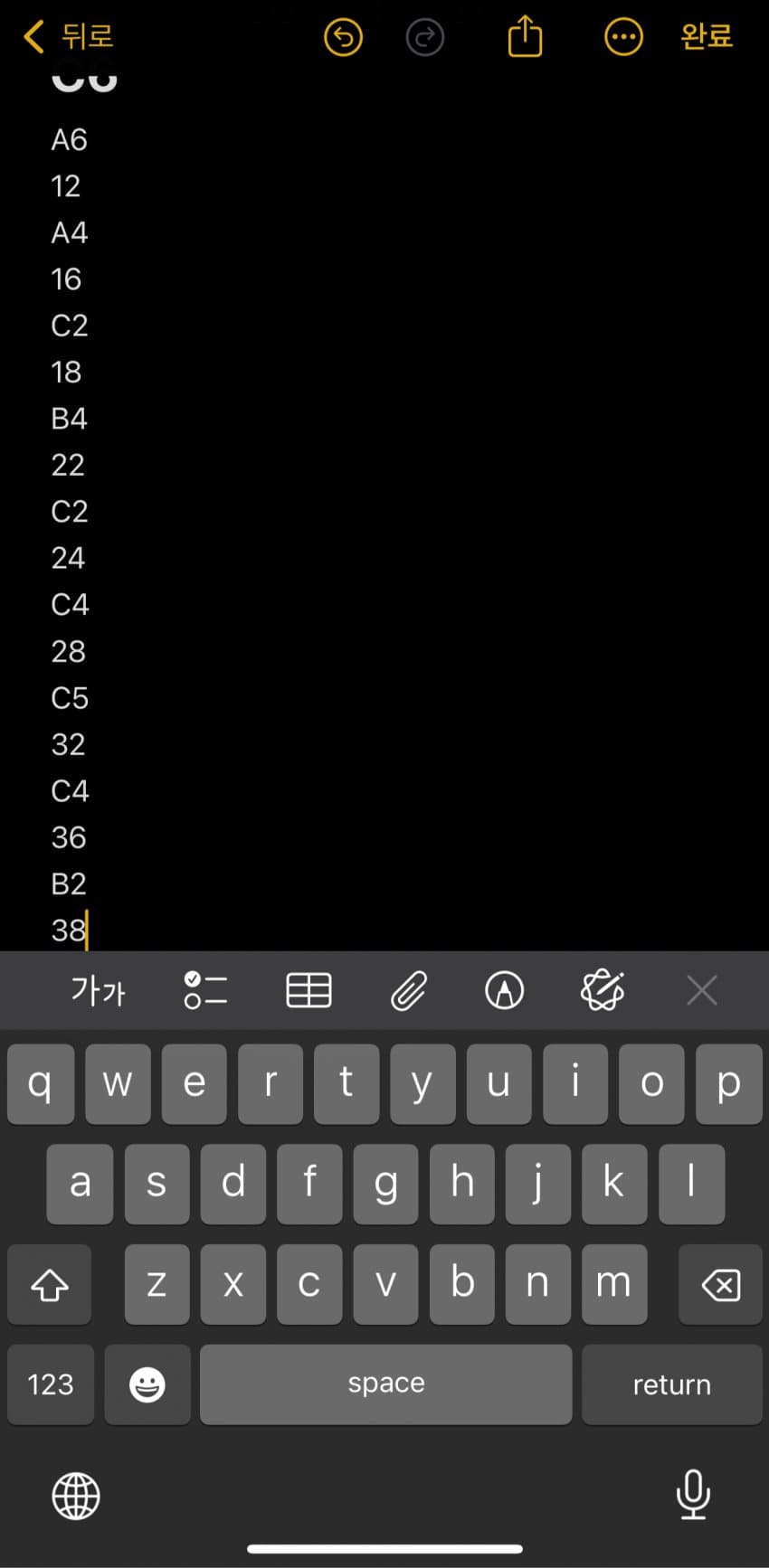Image resolution: width=769 pixels, height=1568 pixels.
Task: Tap the backspace key
Action: click(x=720, y=1284)
